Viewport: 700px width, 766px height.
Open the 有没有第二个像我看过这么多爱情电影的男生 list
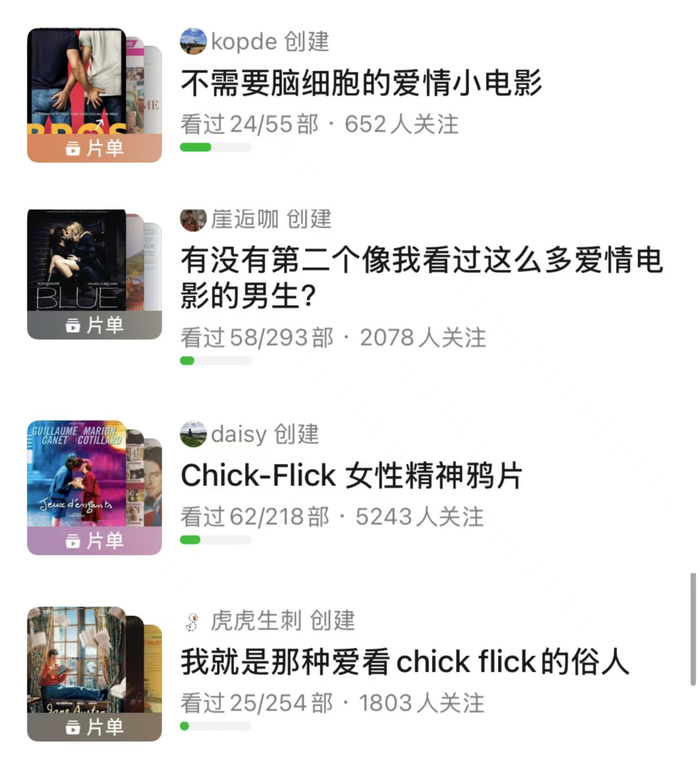tap(420, 278)
